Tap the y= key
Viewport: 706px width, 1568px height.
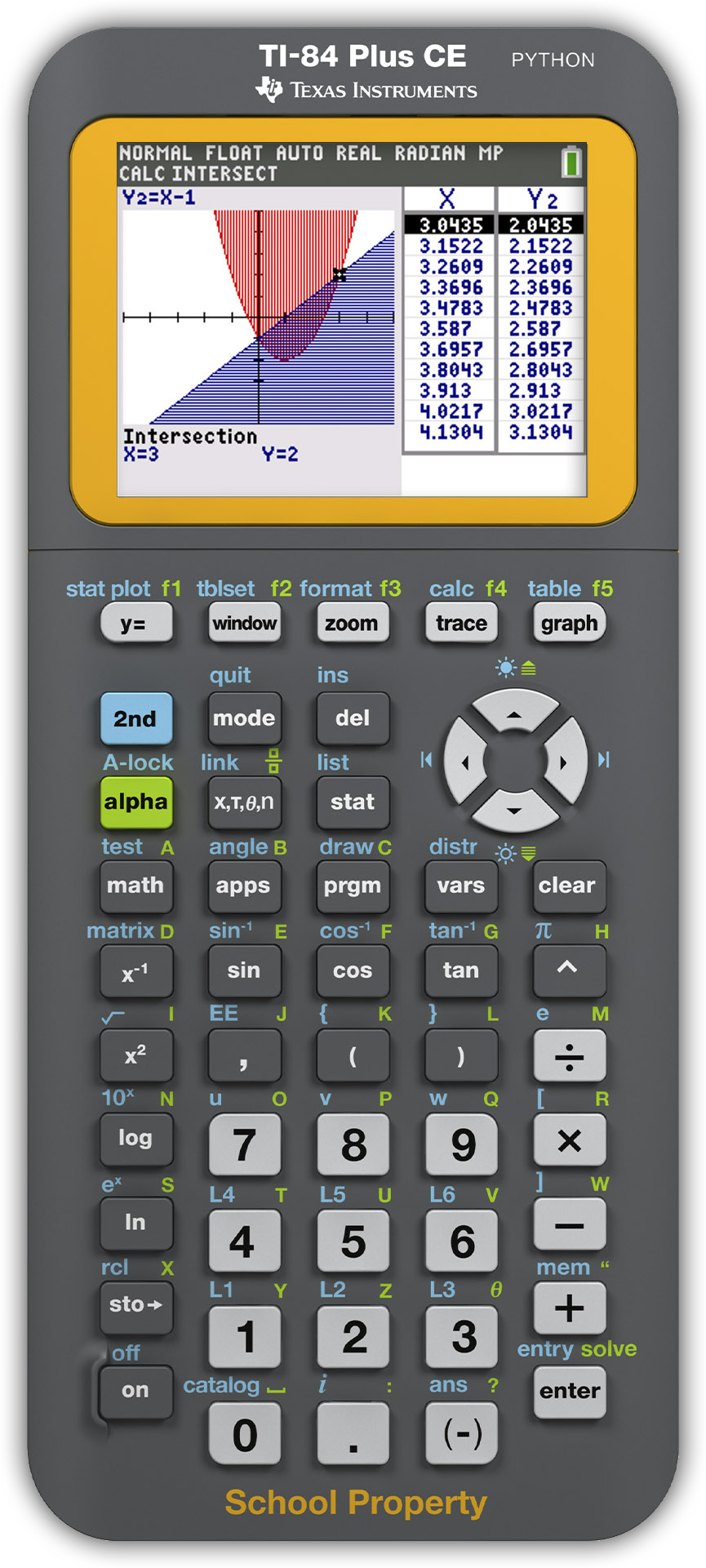point(135,624)
